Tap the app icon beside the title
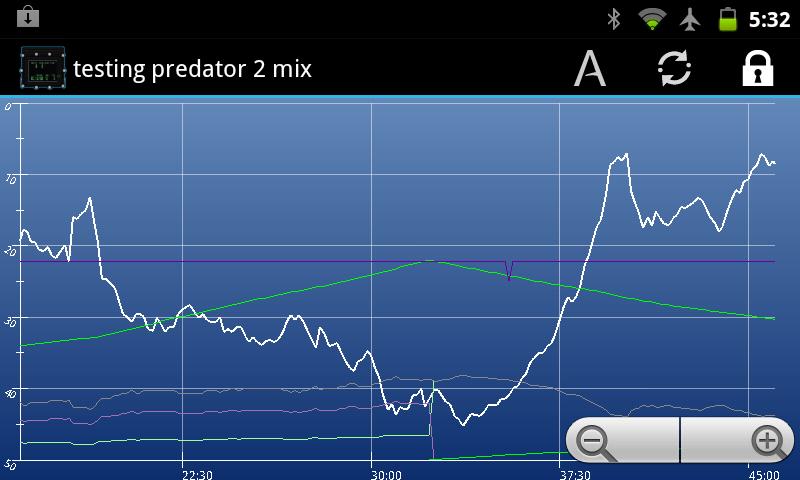 pyautogui.click(x=43, y=67)
